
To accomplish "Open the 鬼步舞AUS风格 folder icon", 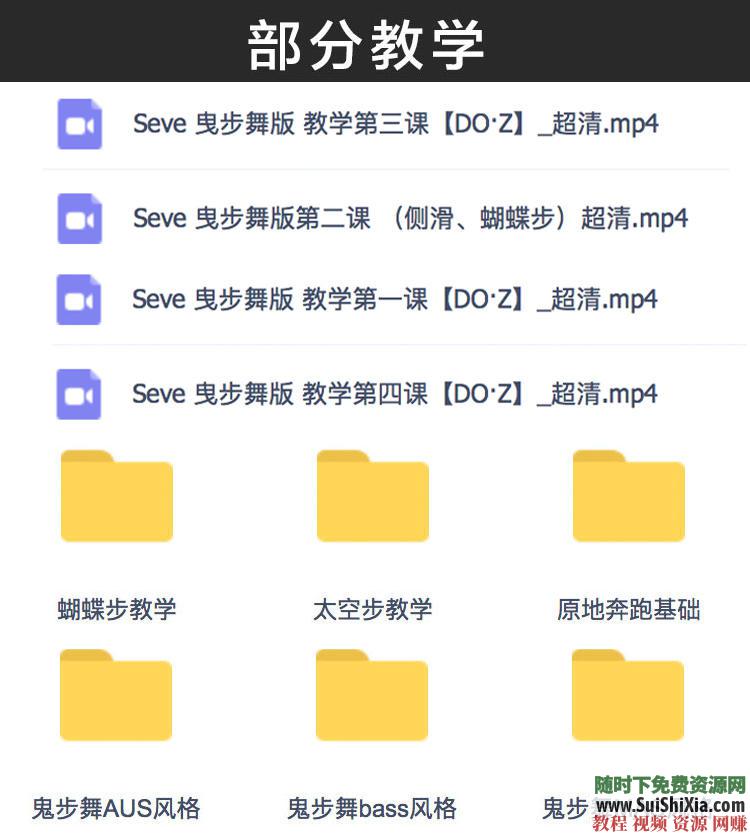I will tap(116, 695).
